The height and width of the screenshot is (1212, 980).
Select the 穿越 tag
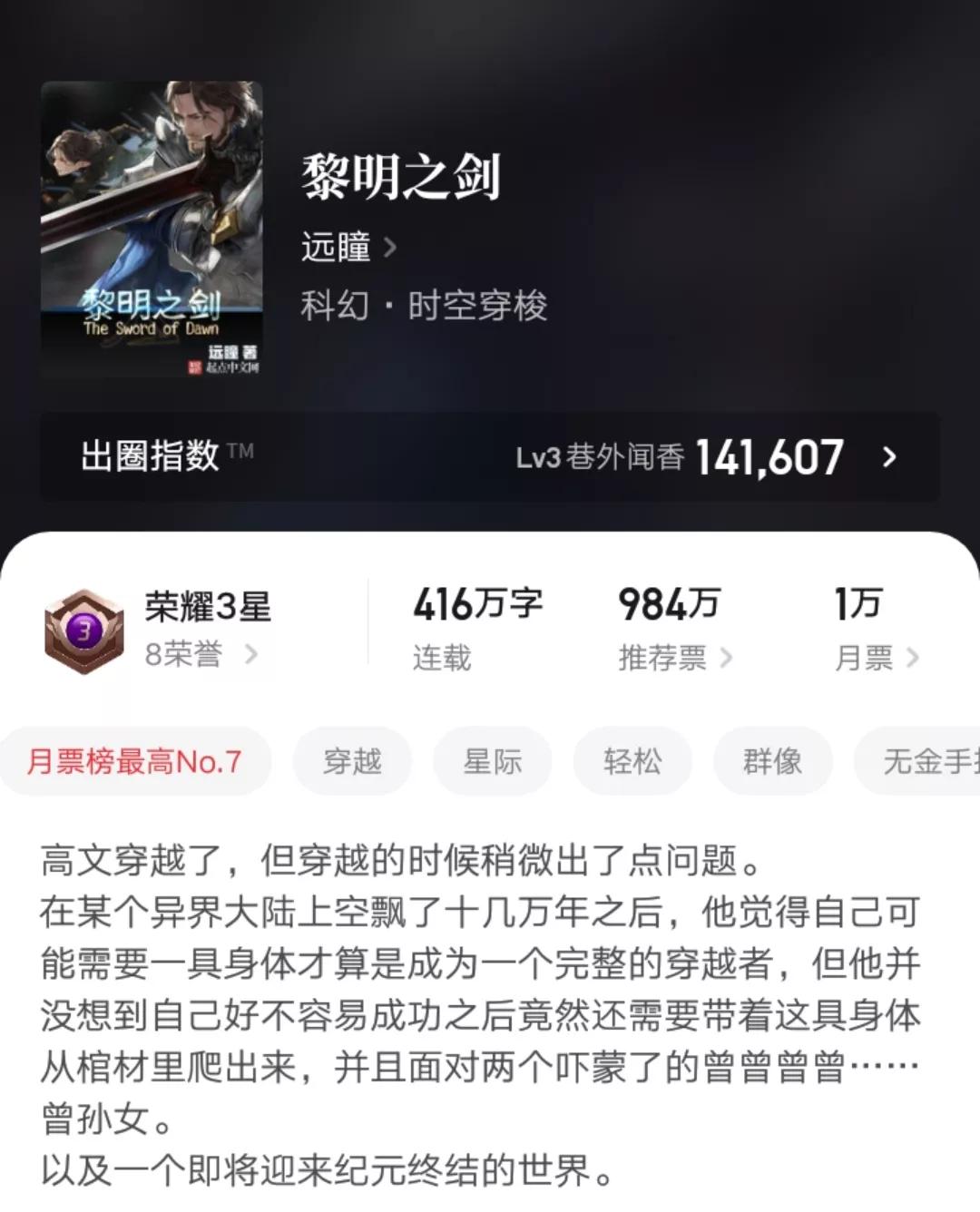[352, 762]
